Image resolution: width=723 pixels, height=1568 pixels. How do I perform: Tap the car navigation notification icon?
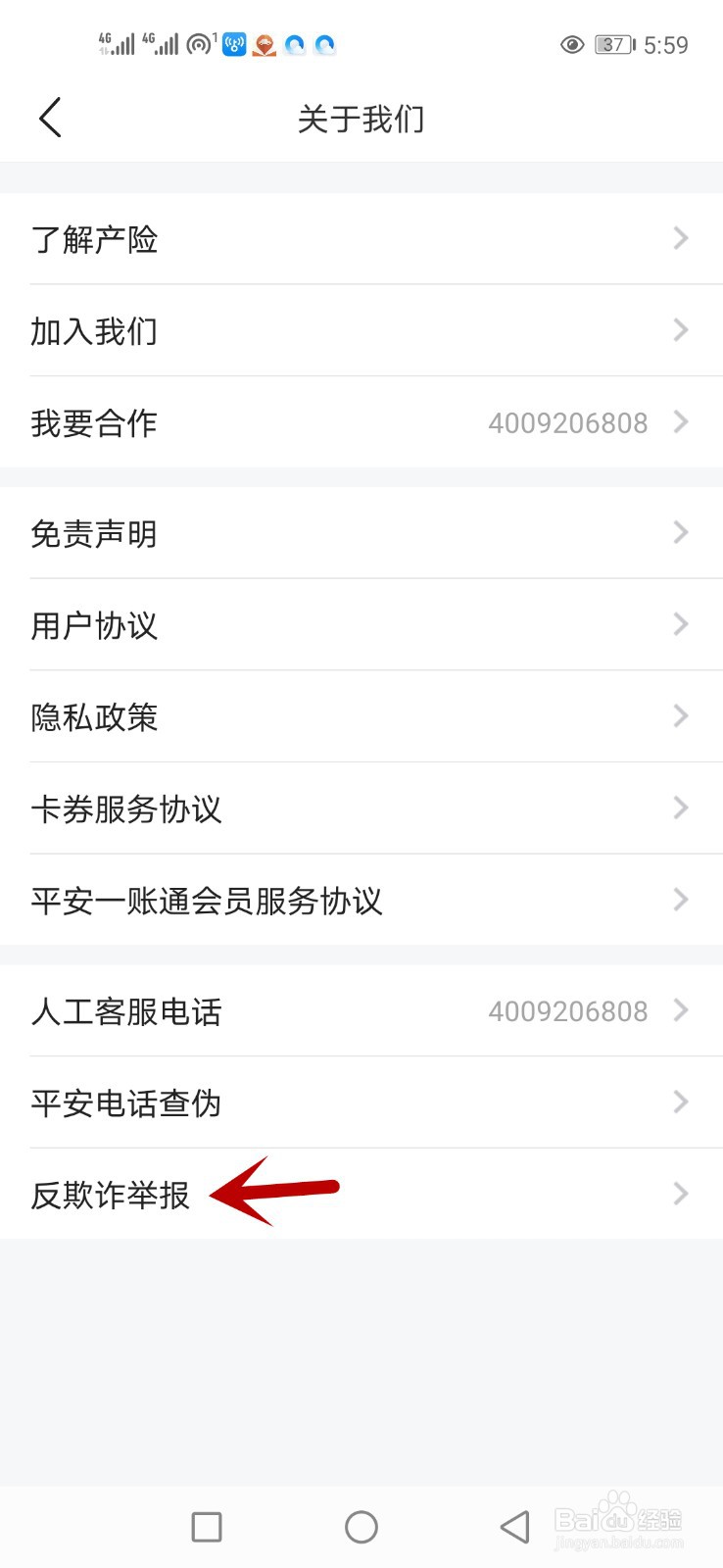pyautogui.click(x=265, y=44)
